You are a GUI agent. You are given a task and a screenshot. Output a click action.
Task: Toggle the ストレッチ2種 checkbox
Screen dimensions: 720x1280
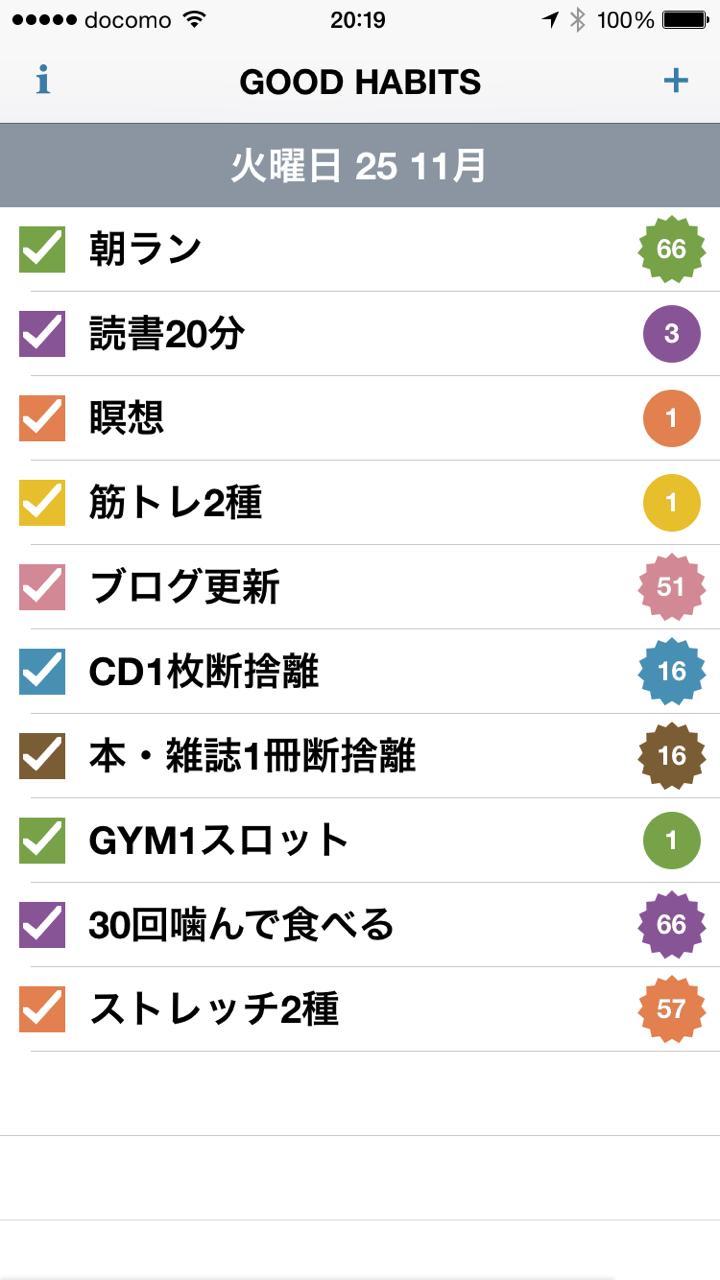point(43,1010)
